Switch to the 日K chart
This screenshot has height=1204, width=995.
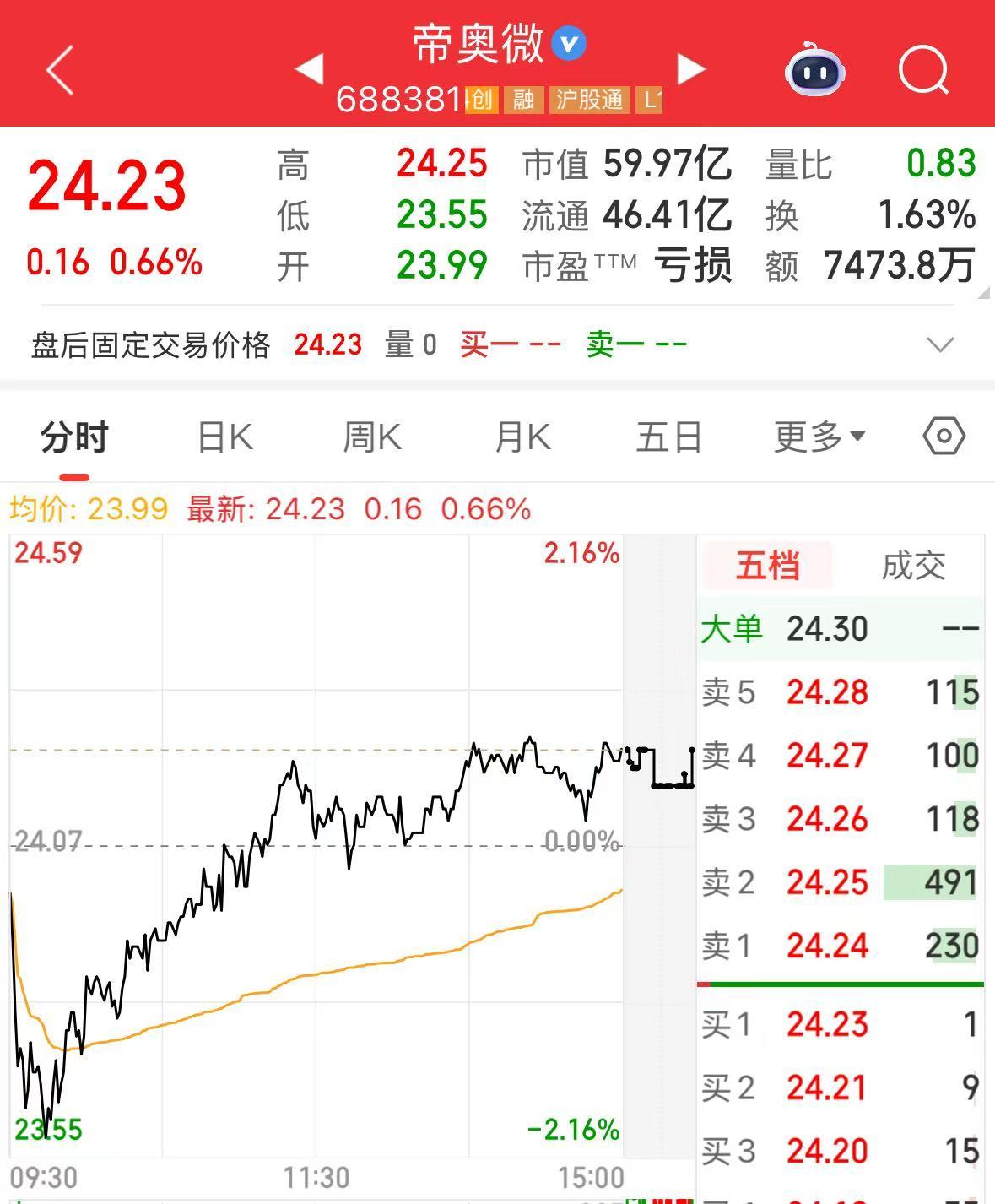click(x=224, y=437)
